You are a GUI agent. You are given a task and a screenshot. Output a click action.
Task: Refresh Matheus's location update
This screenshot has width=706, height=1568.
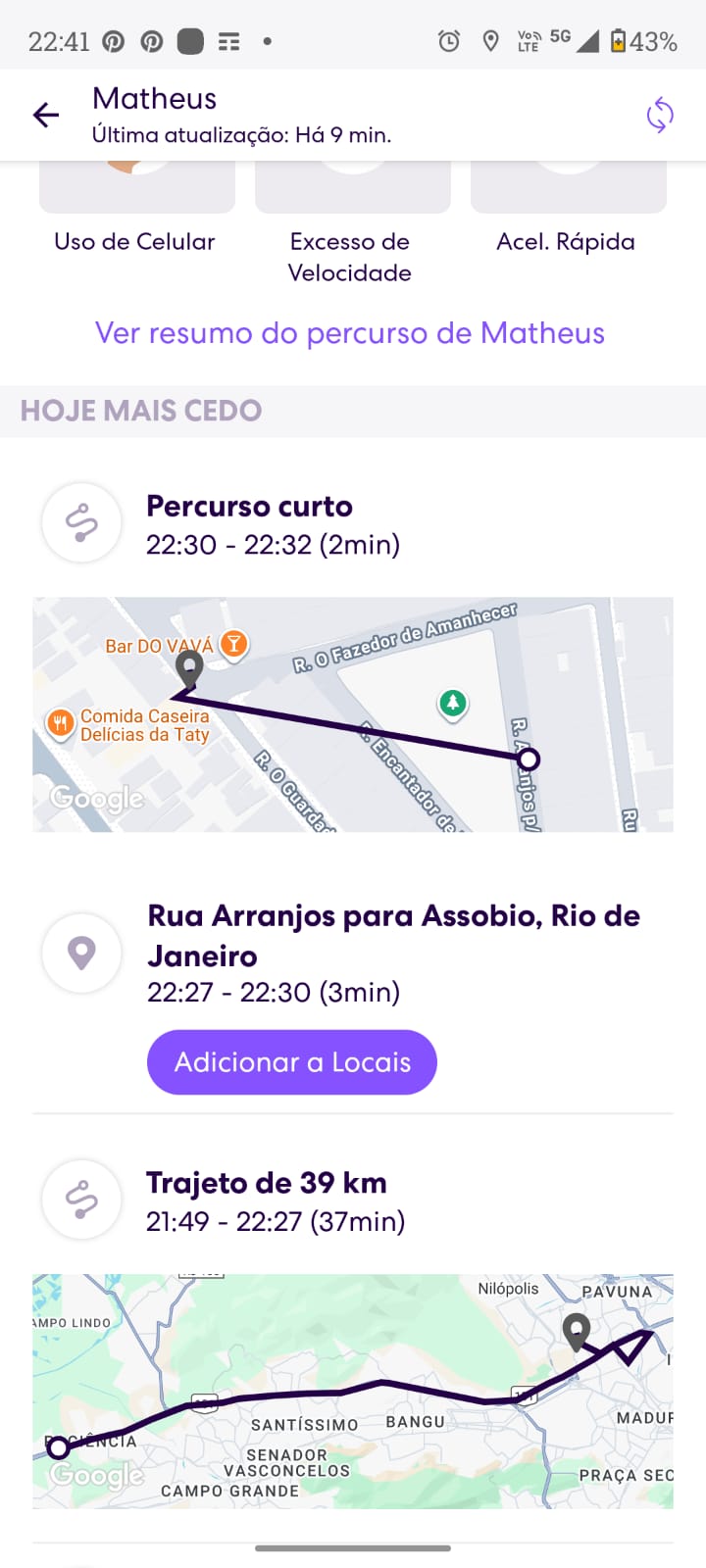[x=659, y=115]
